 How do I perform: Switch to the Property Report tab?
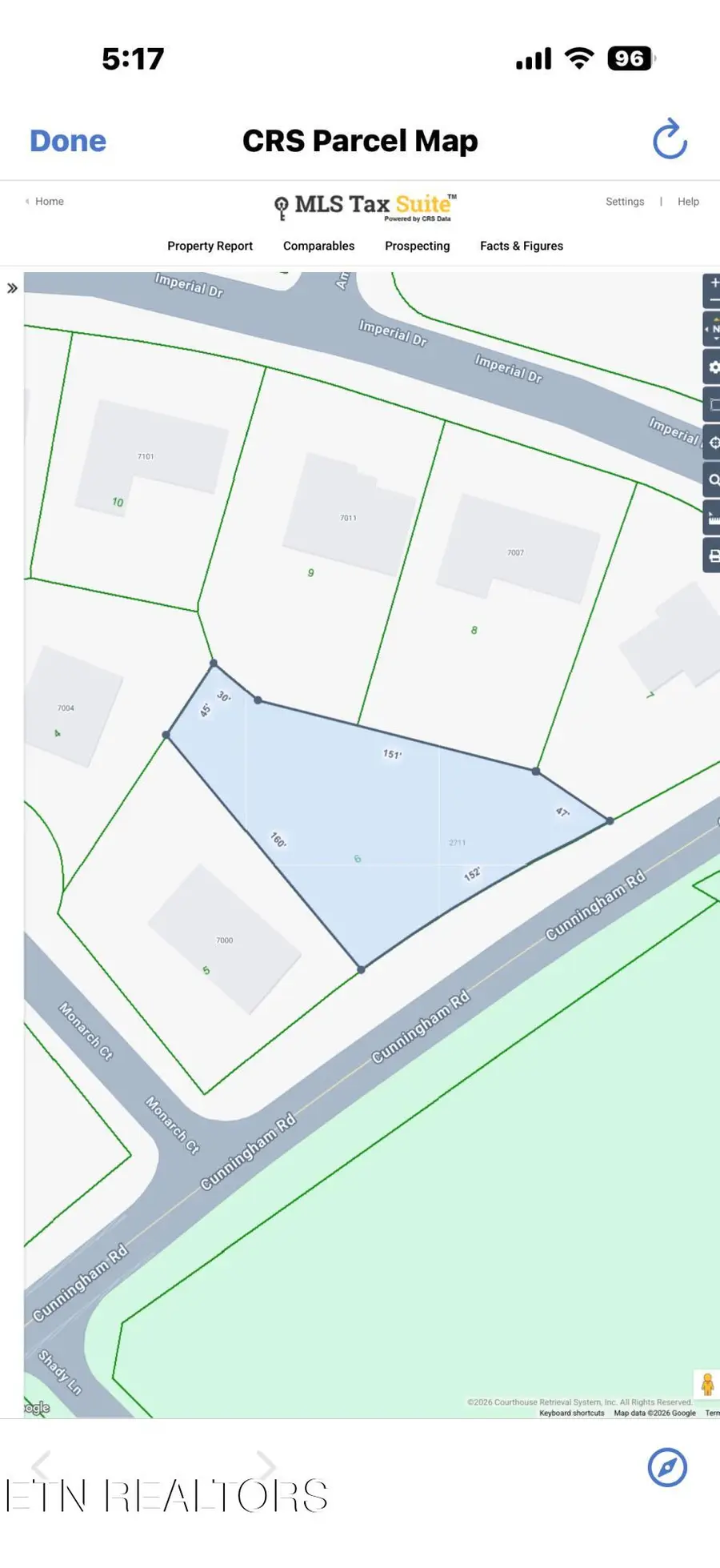210,246
